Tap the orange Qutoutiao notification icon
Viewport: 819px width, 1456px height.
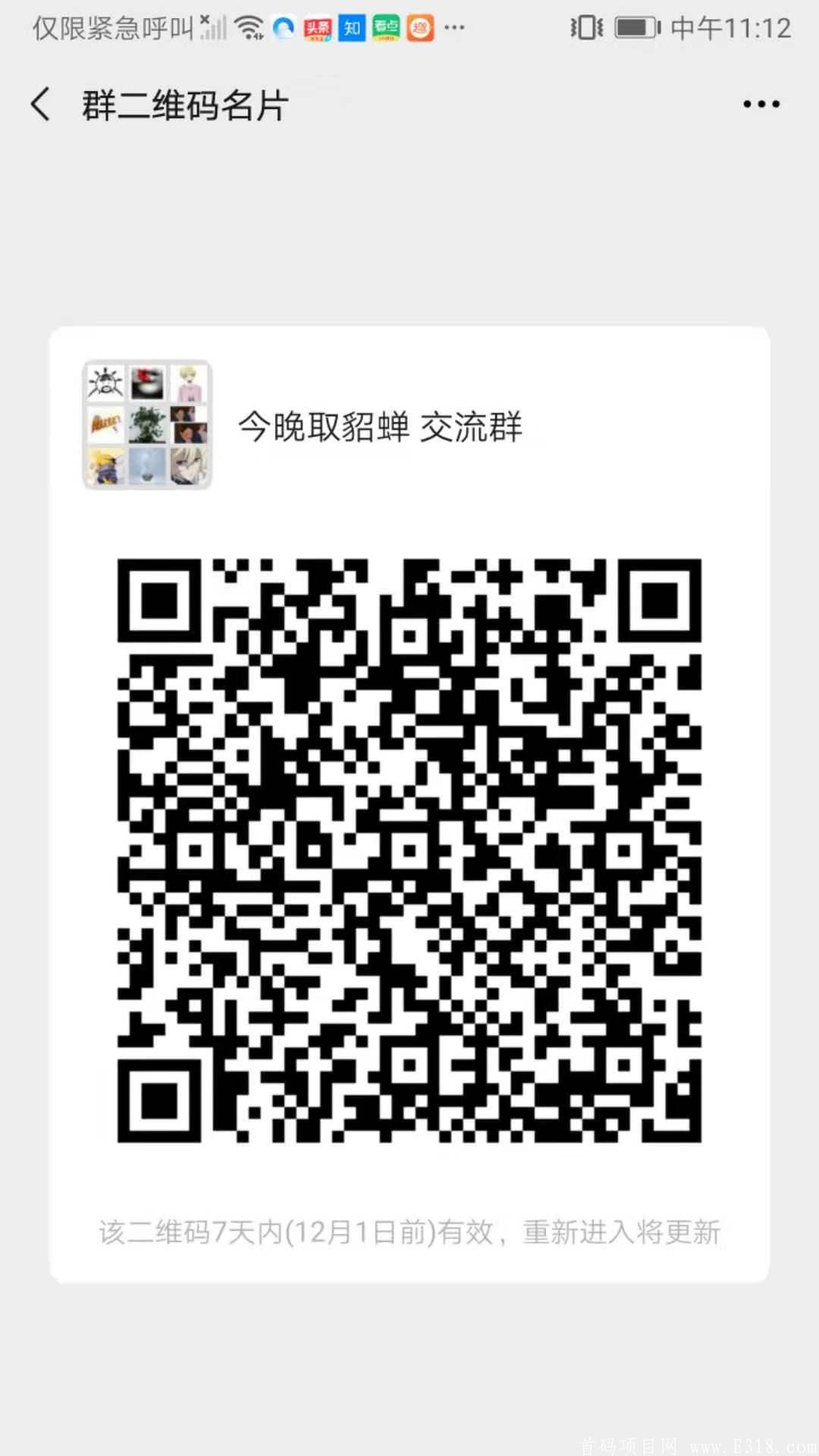coord(419,27)
